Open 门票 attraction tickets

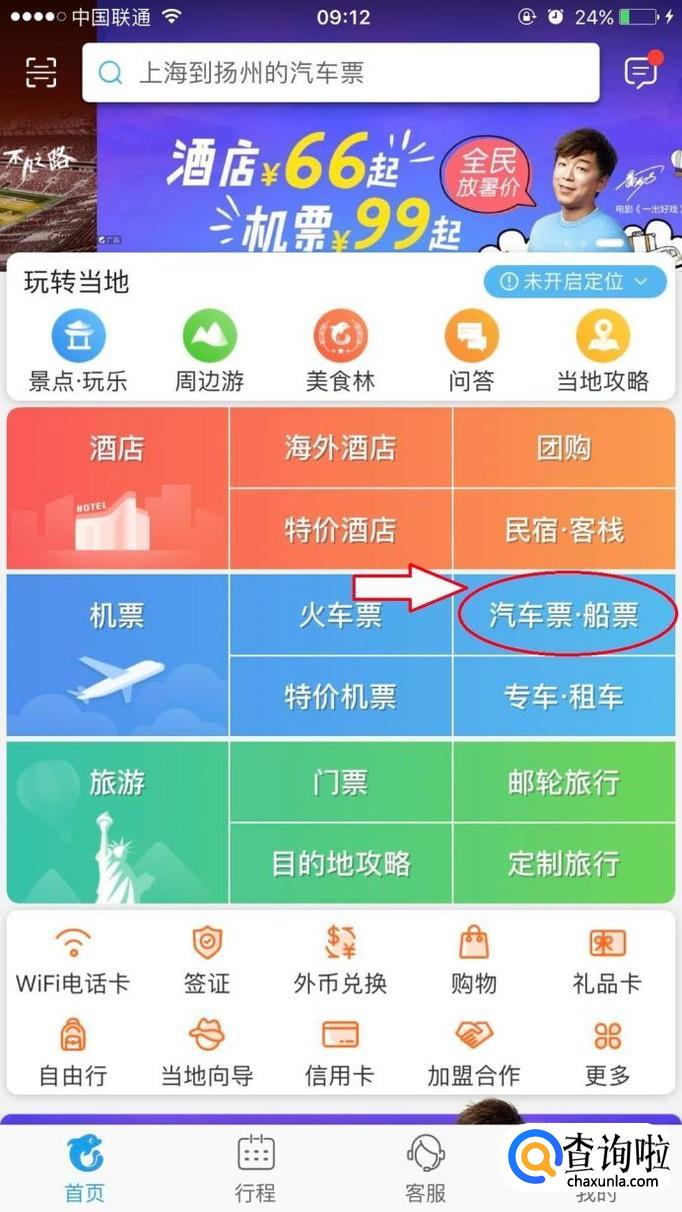[340, 782]
